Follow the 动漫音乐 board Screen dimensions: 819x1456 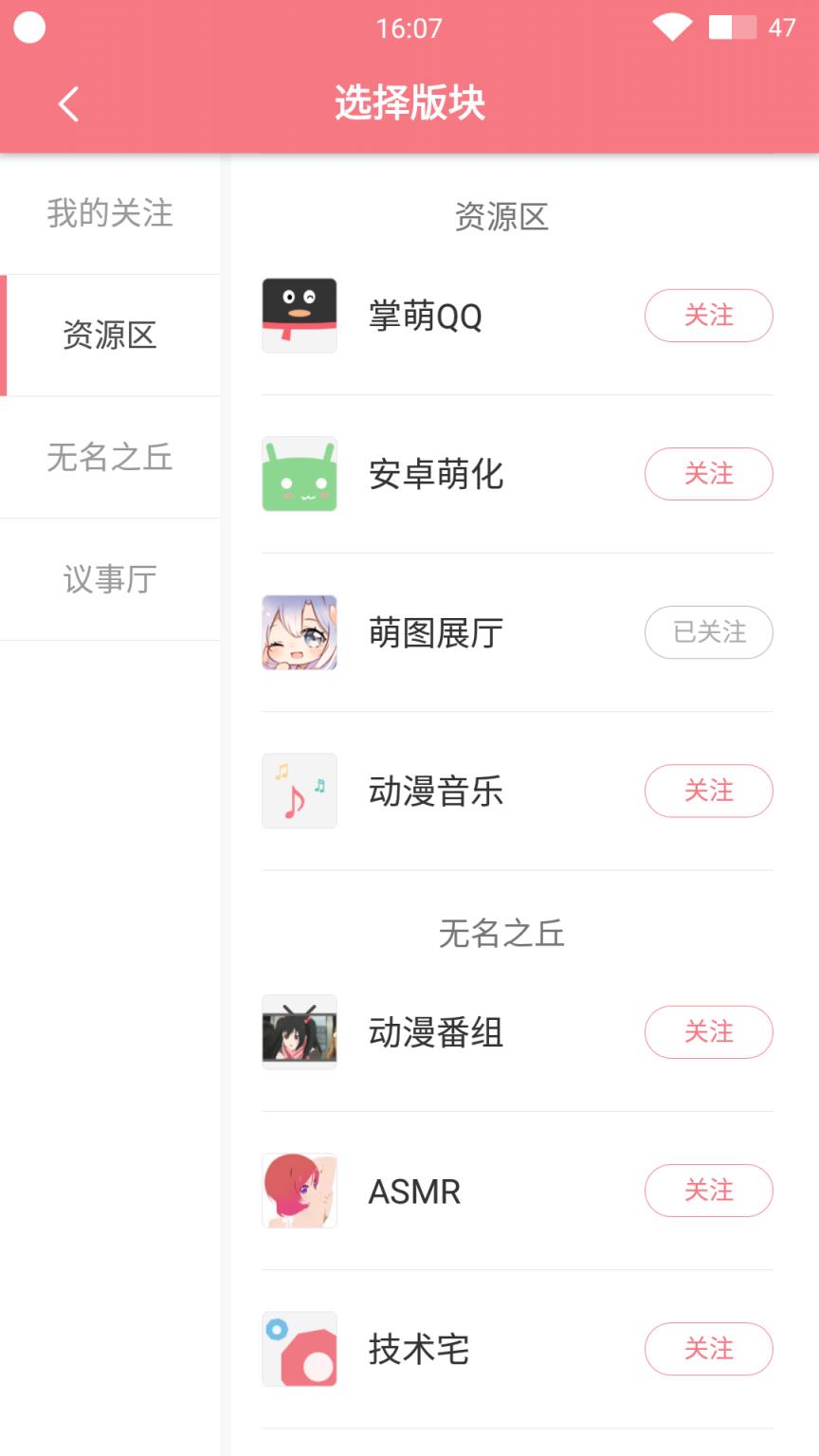coord(708,791)
